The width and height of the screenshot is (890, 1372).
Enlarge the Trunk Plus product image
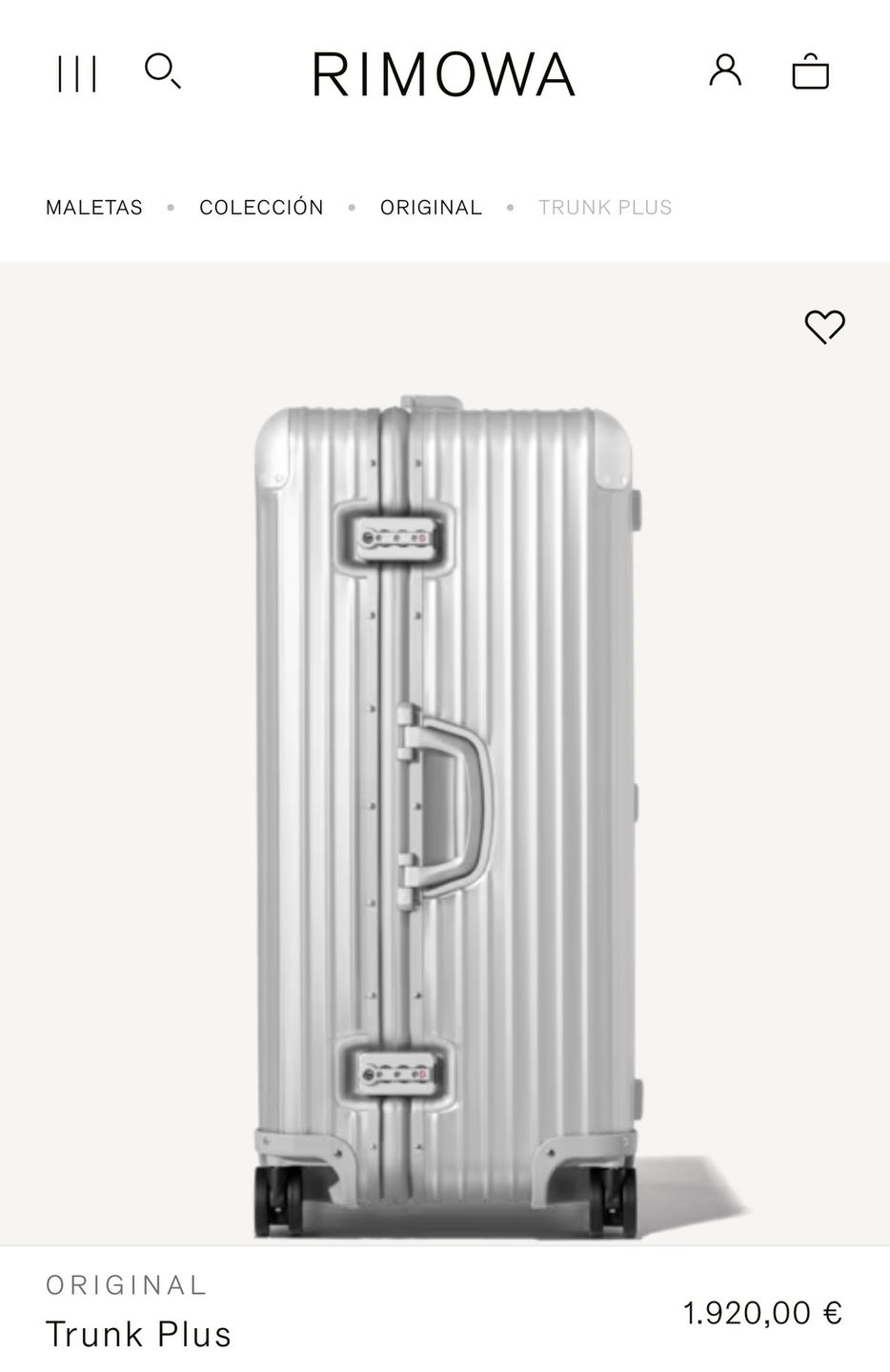(x=445, y=810)
